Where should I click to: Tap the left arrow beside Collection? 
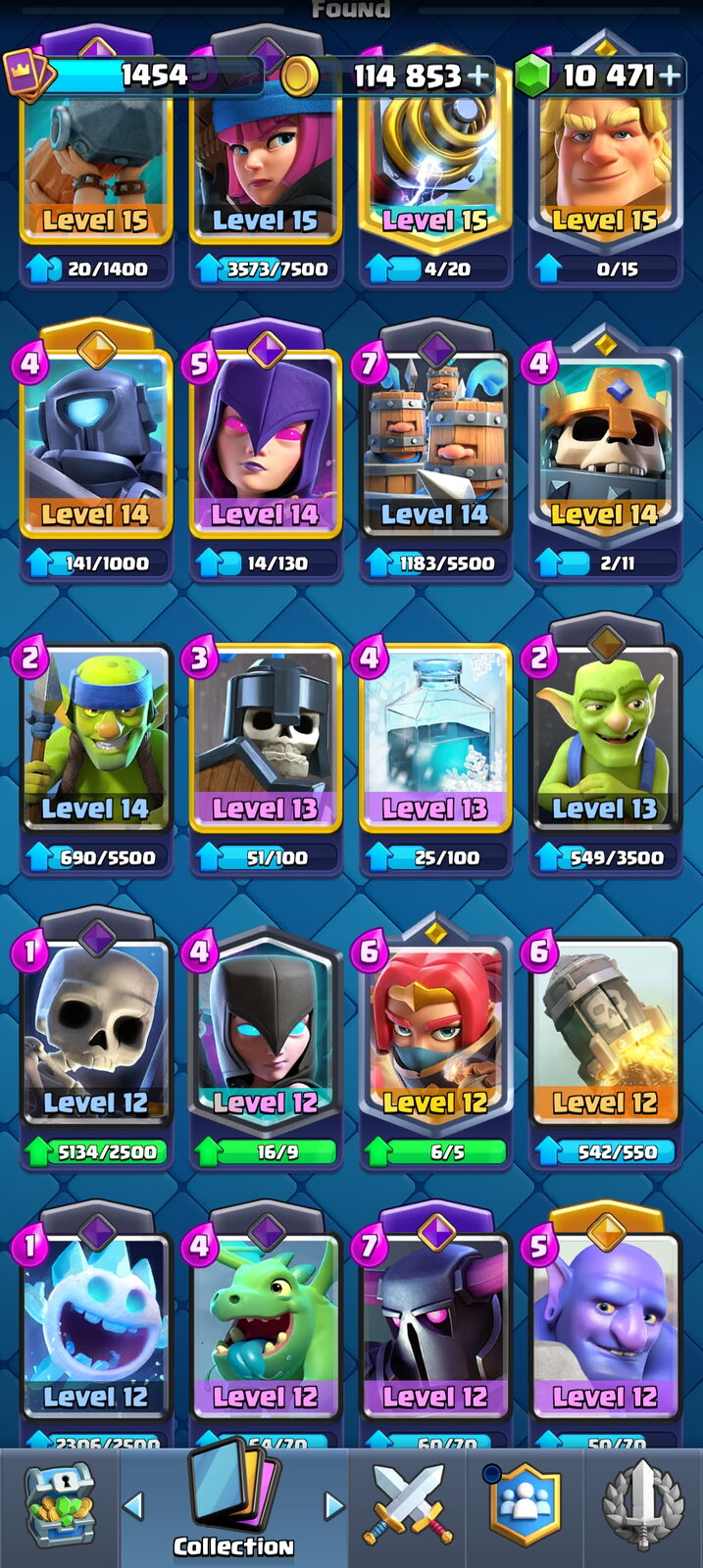(x=133, y=1505)
